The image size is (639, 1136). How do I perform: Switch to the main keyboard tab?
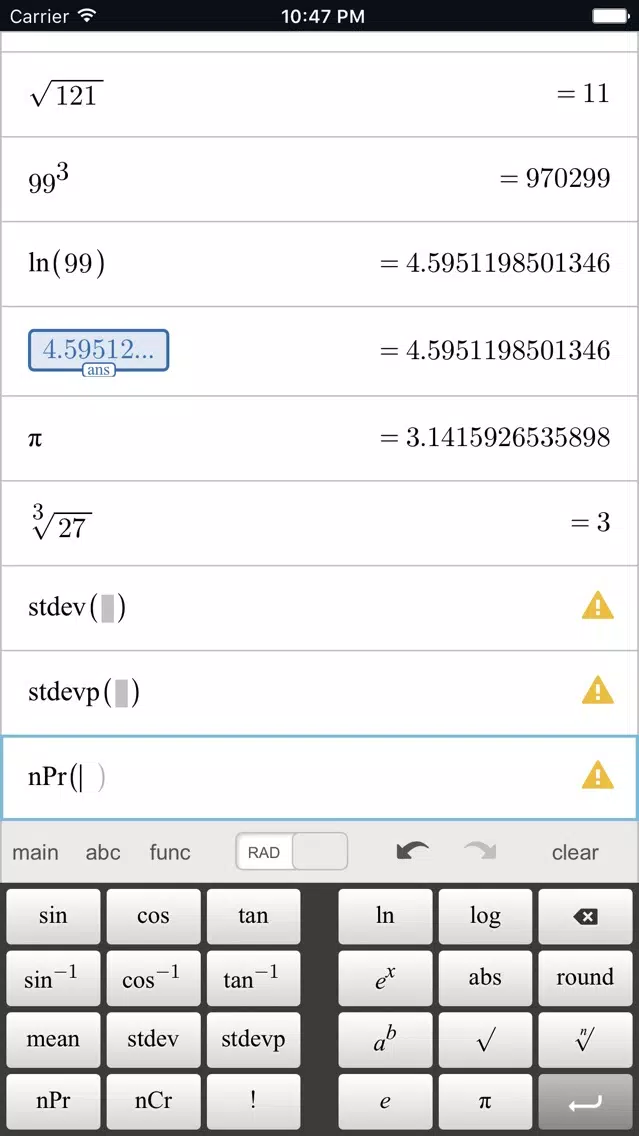coord(36,852)
